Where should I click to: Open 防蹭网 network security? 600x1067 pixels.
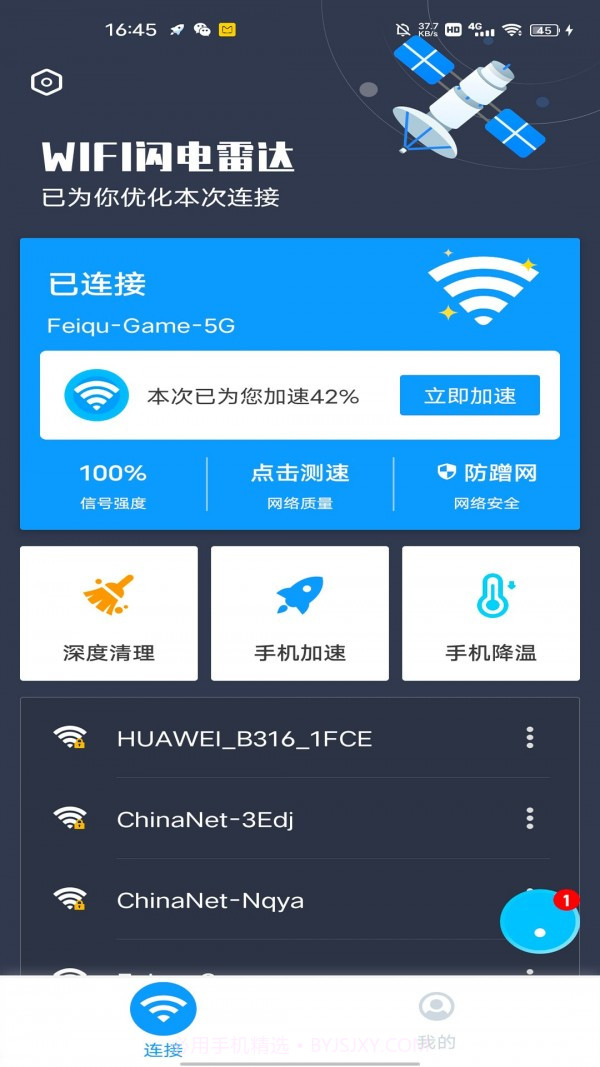[x=487, y=484]
